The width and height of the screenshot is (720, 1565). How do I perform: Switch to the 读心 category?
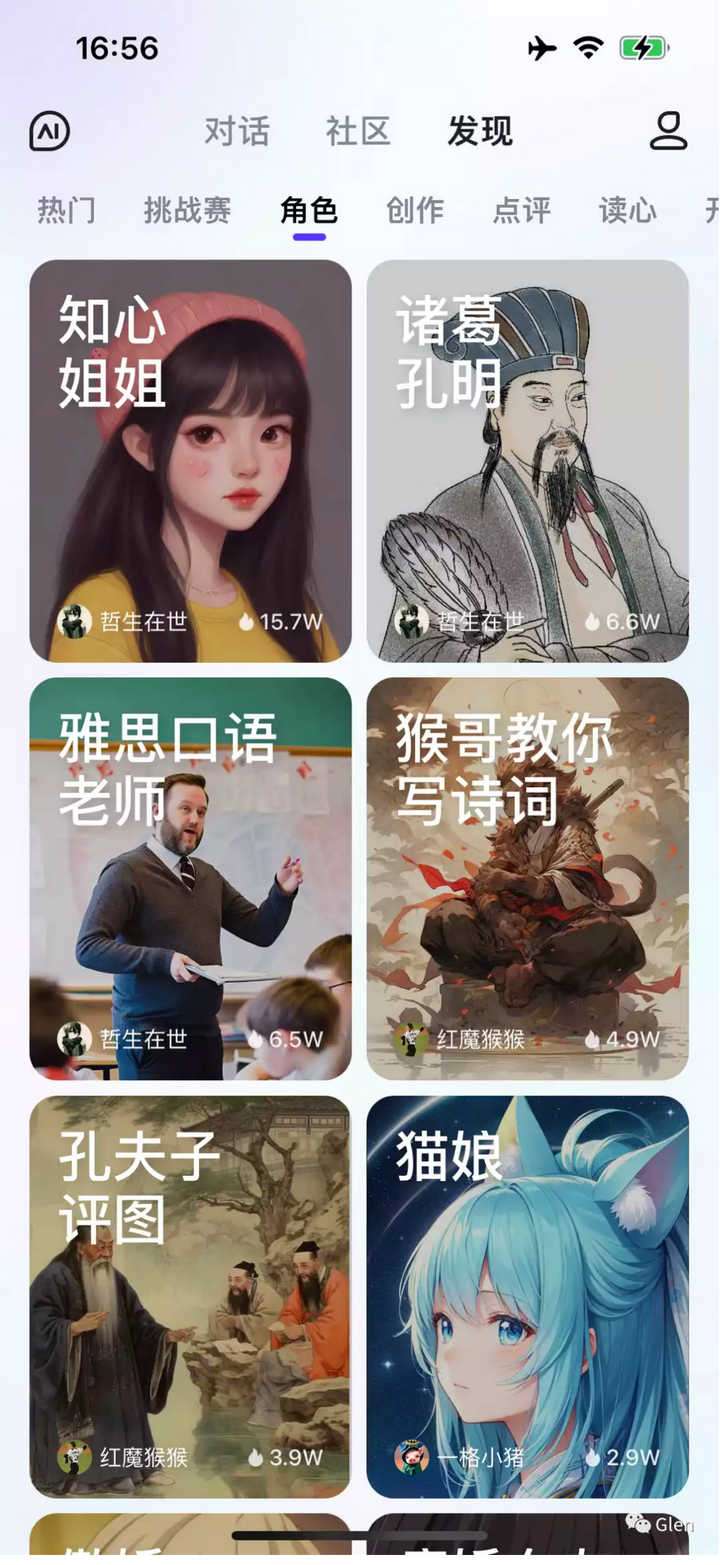628,210
